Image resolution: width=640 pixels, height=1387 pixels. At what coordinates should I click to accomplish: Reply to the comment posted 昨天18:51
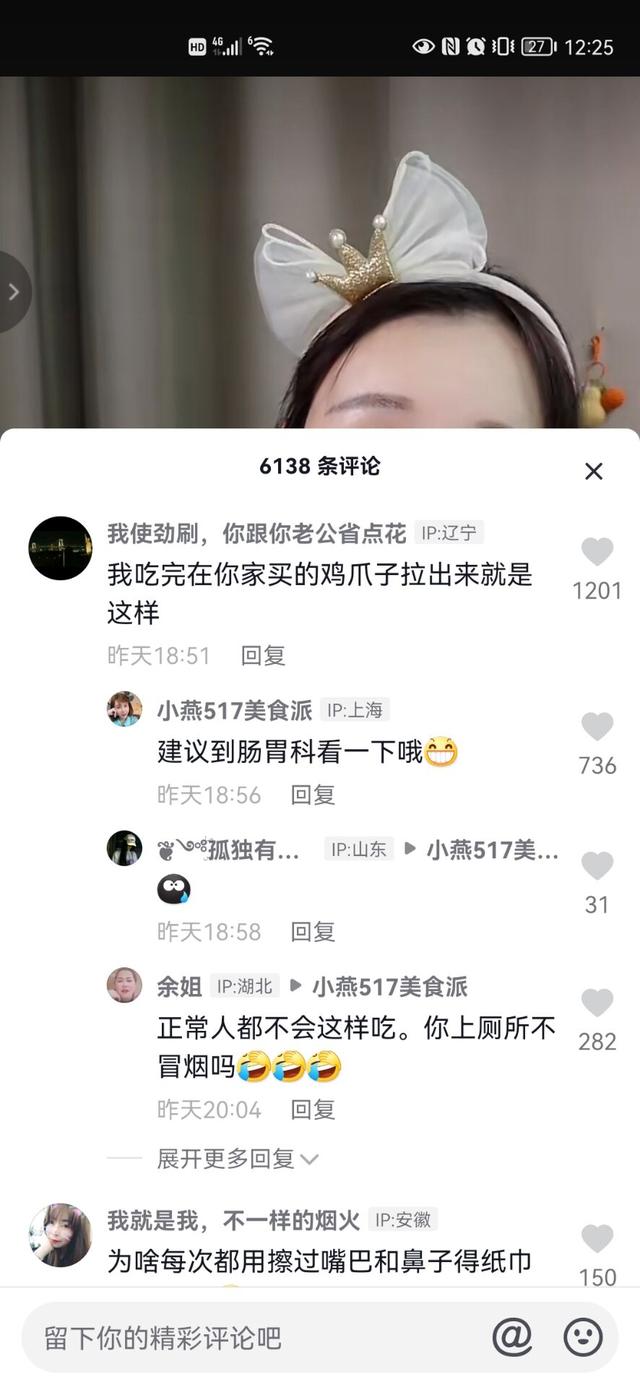263,656
